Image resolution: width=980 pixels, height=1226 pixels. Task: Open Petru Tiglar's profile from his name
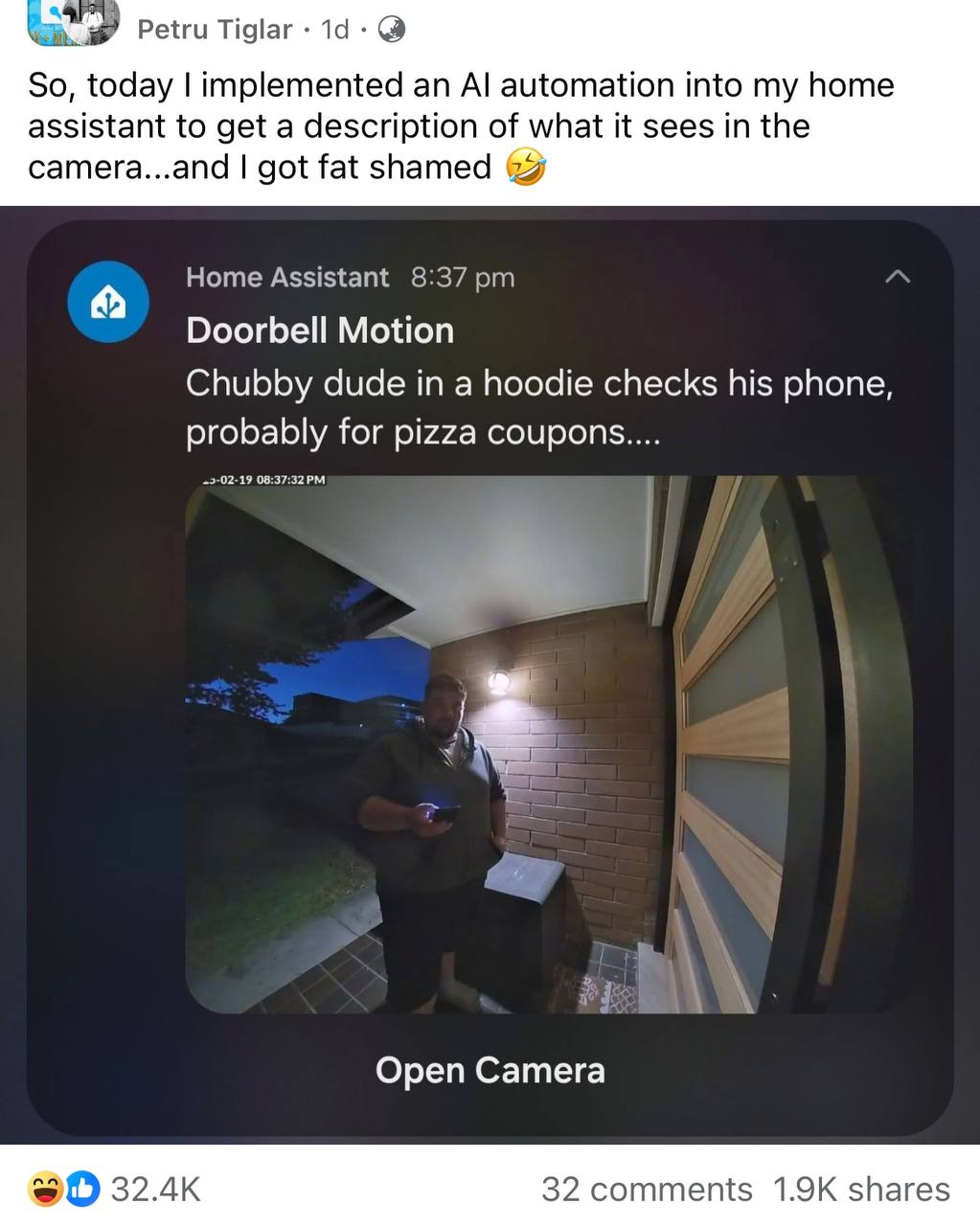[x=214, y=30]
